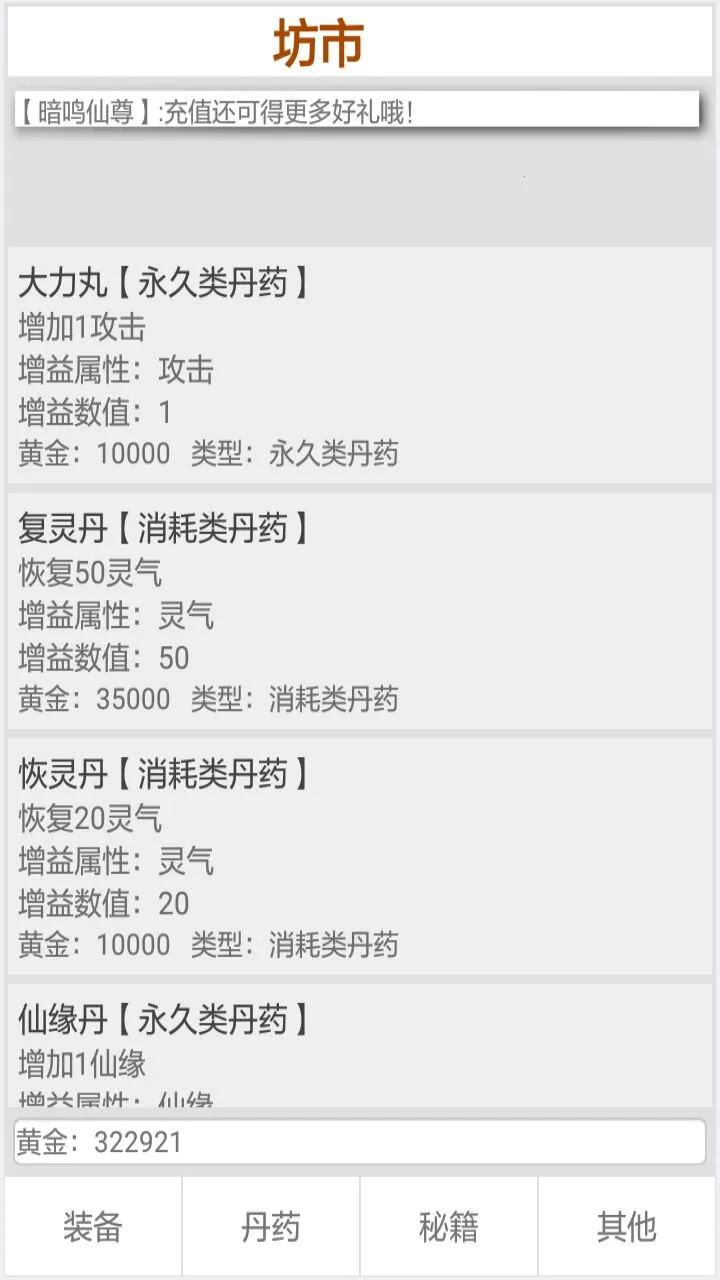Open the 大力丸 item card

[360, 366]
